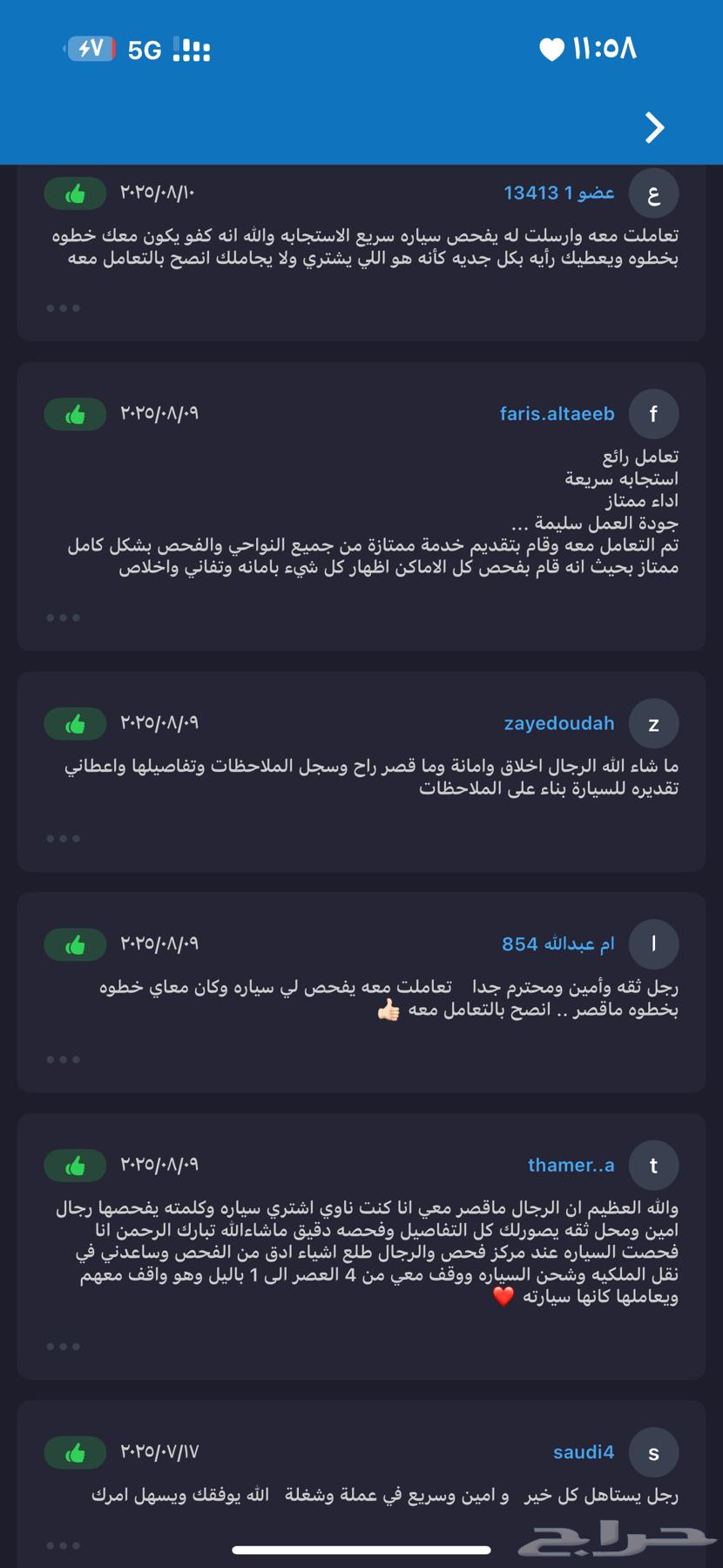Open more options on ام عبدالله review
Image resolution: width=723 pixels, height=1568 pixels.
(x=63, y=1059)
